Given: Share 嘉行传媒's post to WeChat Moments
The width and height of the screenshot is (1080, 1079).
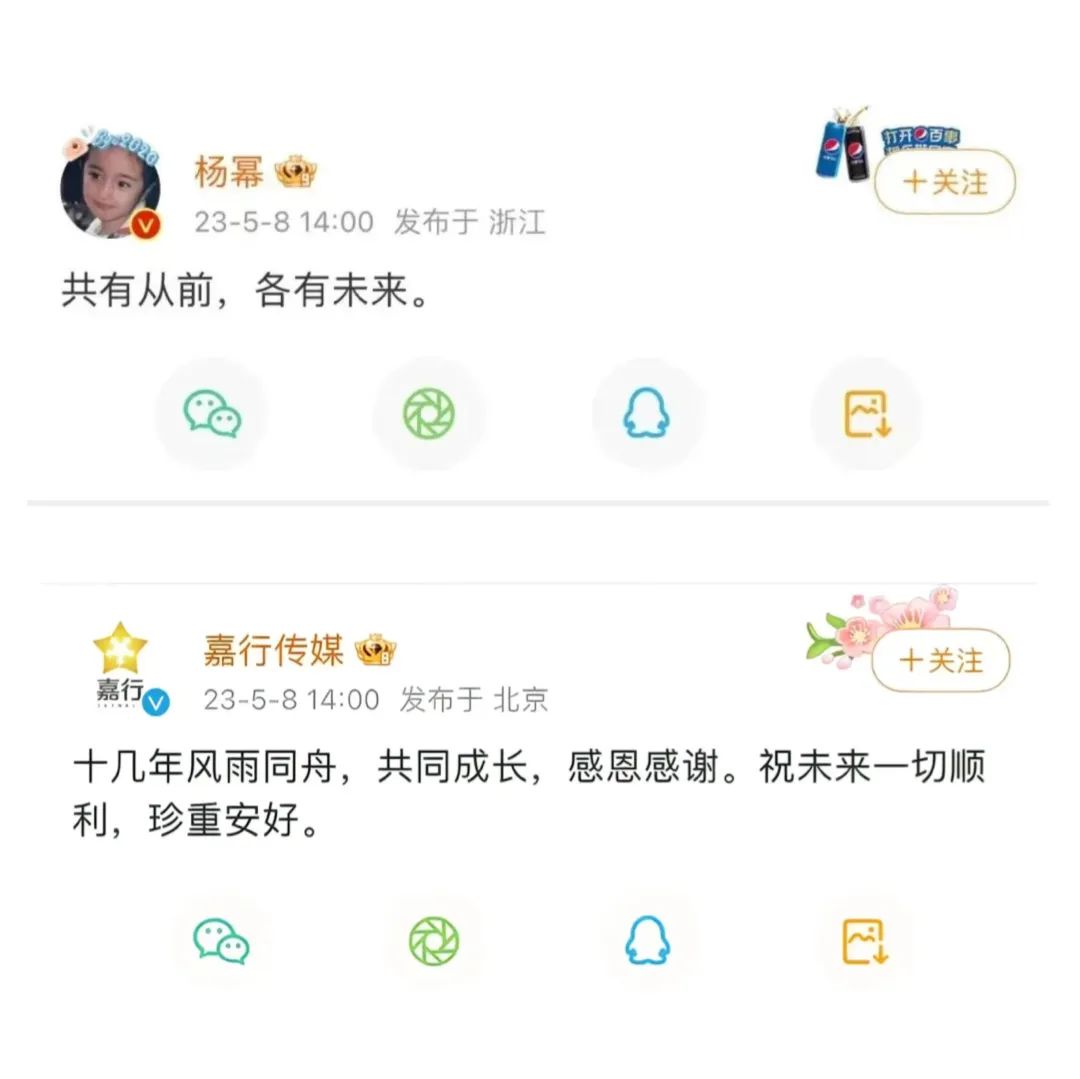Looking at the screenshot, I should (x=434, y=941).
